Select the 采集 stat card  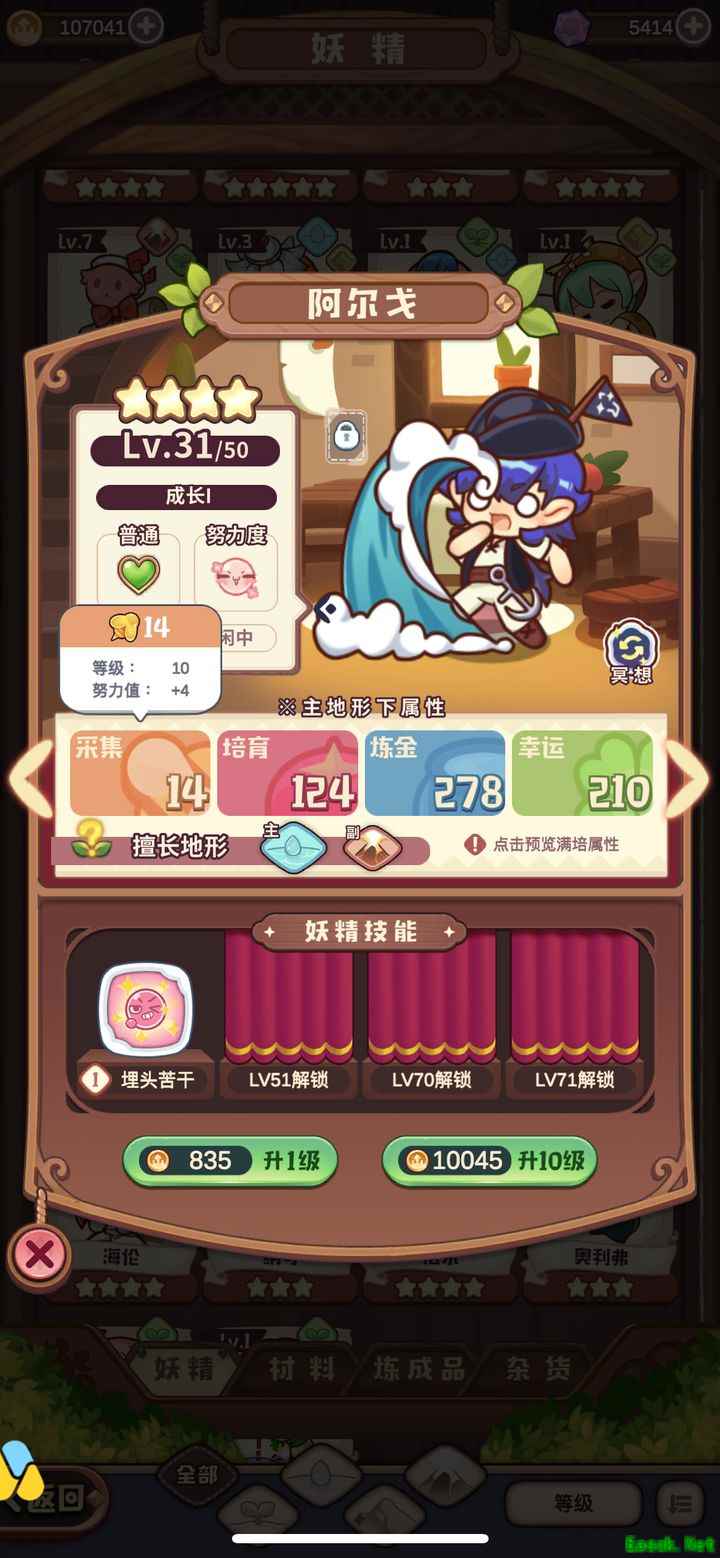pos(140,773)
